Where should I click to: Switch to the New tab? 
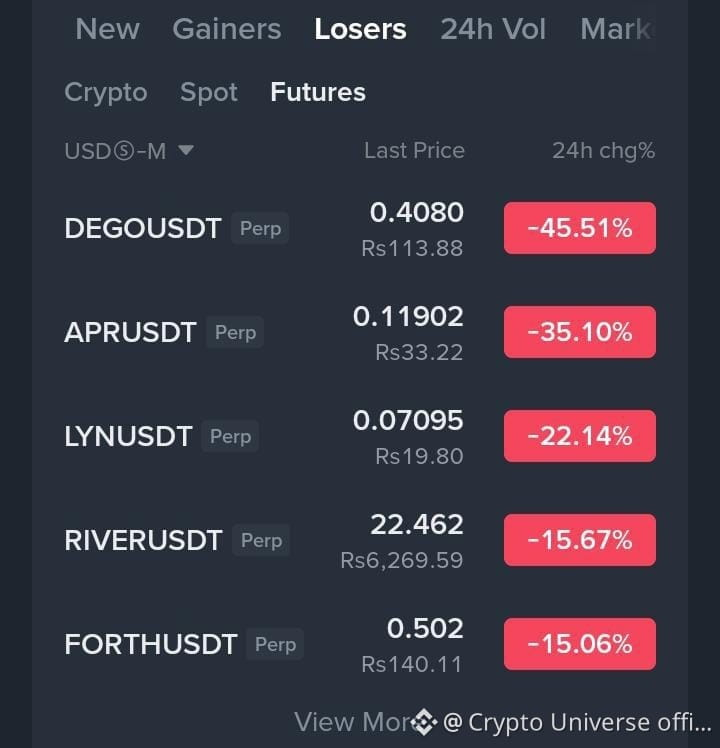pyautogui.click(x=107, y=29)
